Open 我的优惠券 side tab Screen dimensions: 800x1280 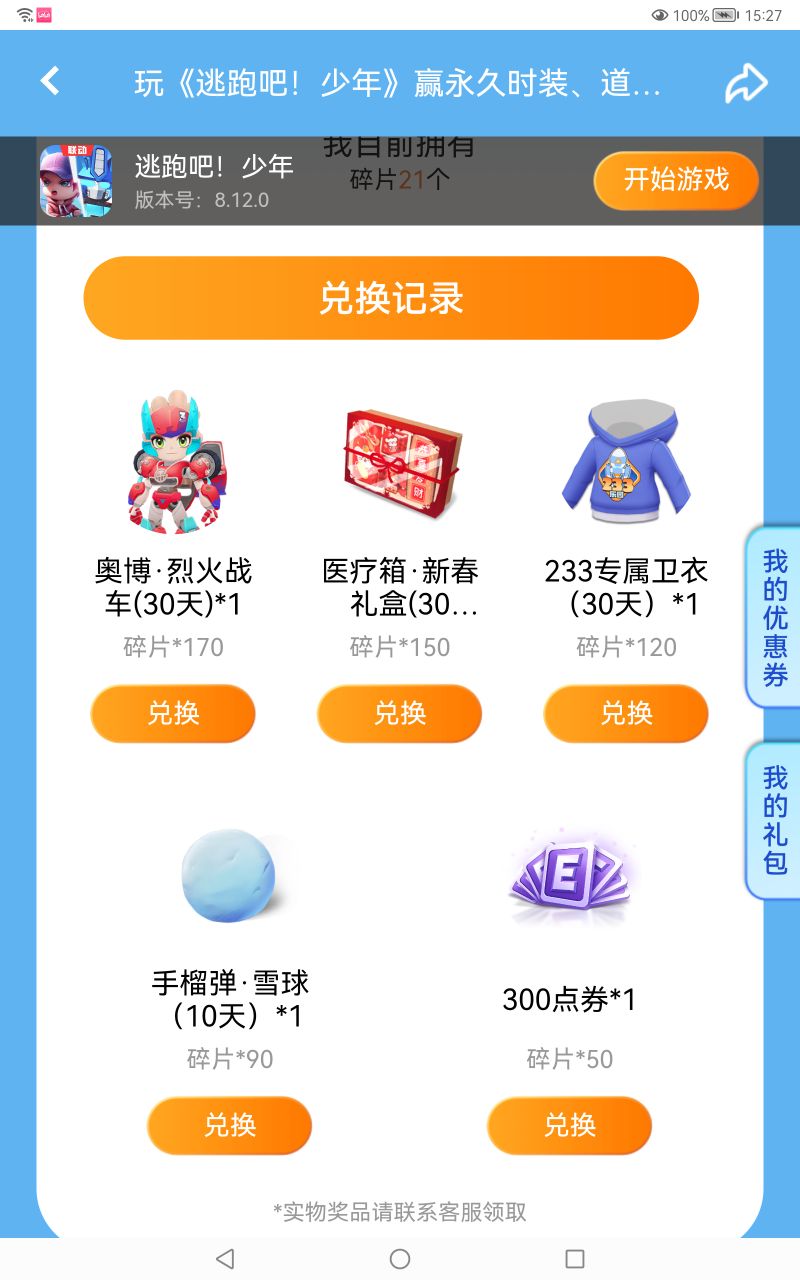coord(774,617)
